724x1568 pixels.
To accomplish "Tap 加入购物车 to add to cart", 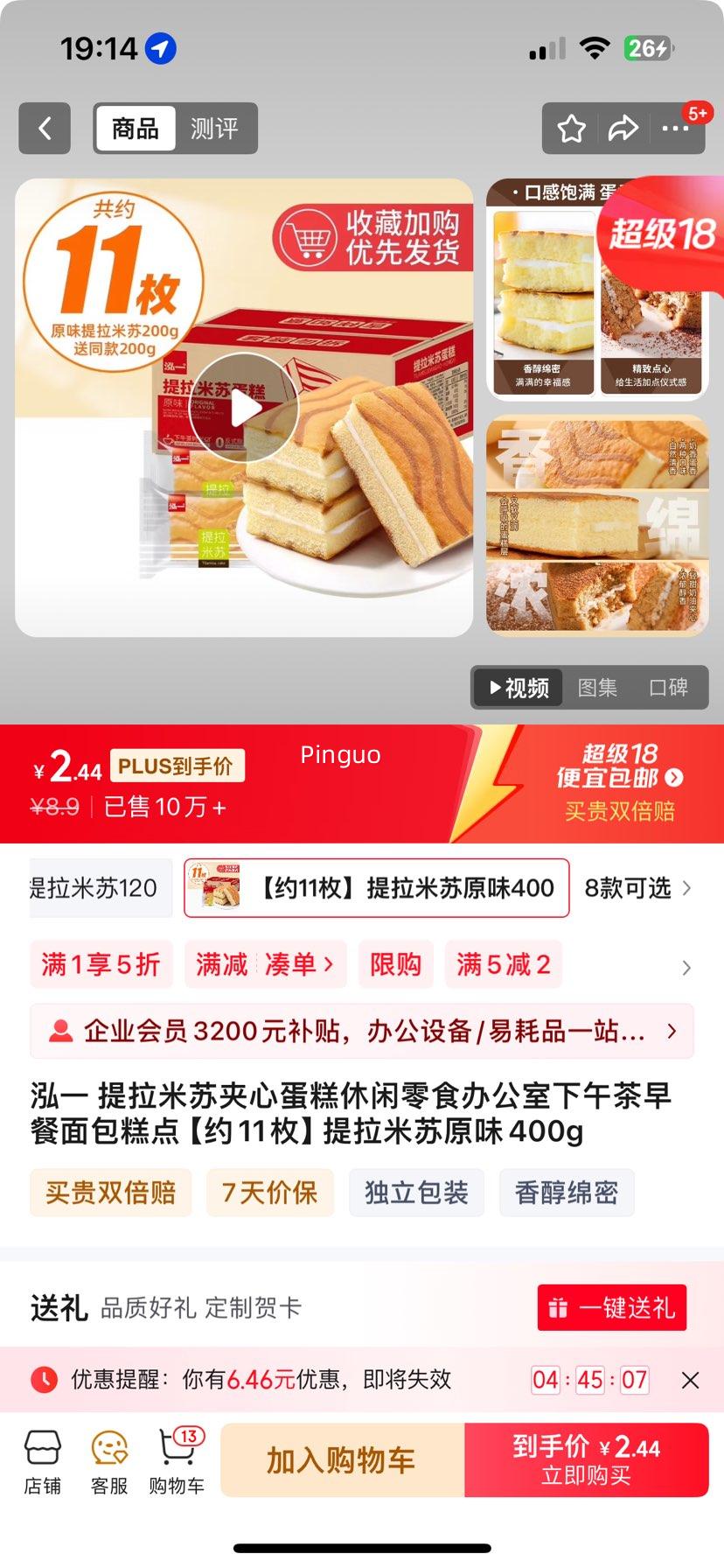I will pyautogui.click(x=342, y=1459).
